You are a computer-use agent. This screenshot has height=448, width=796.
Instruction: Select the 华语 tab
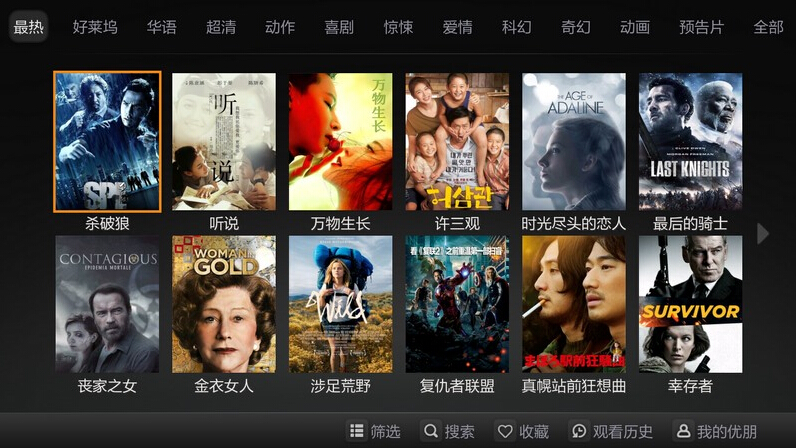coord(161,27)
